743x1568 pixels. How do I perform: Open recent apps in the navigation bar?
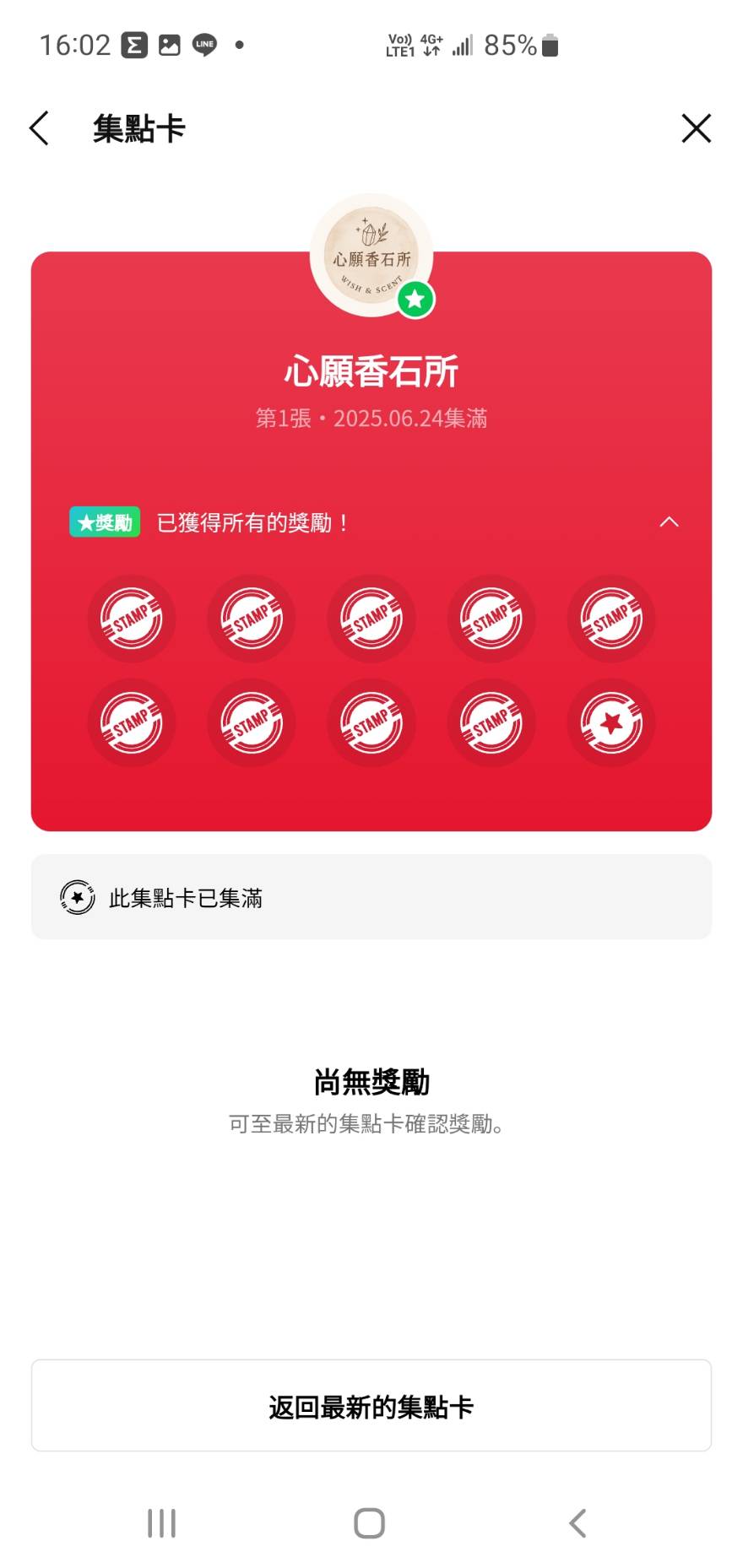(x=161, y=1523)
